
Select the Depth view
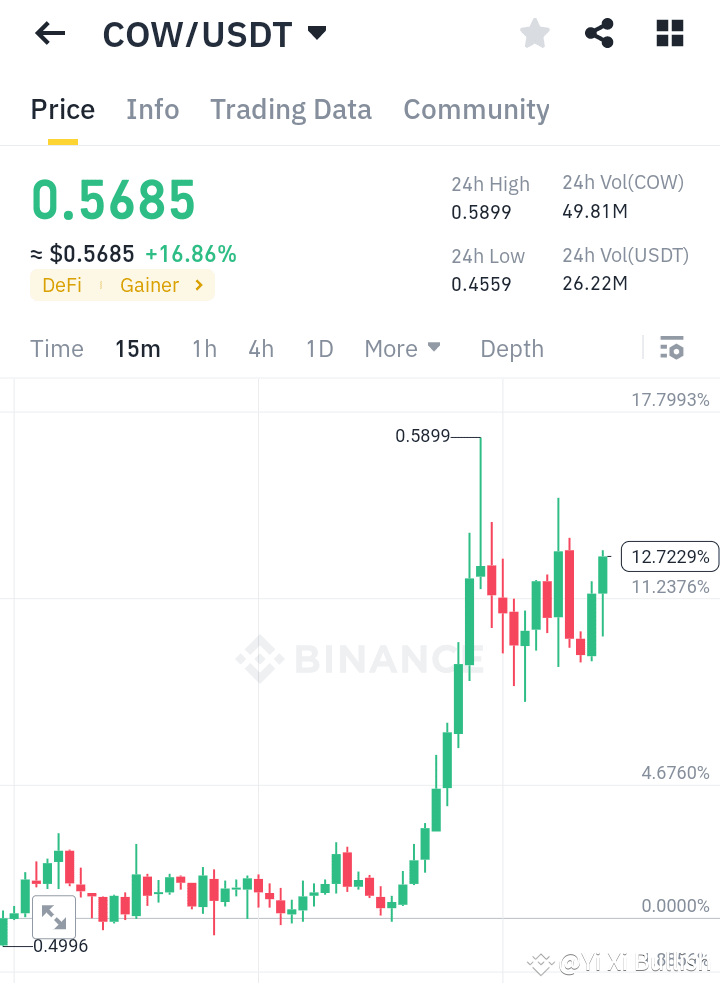(511, 348)
